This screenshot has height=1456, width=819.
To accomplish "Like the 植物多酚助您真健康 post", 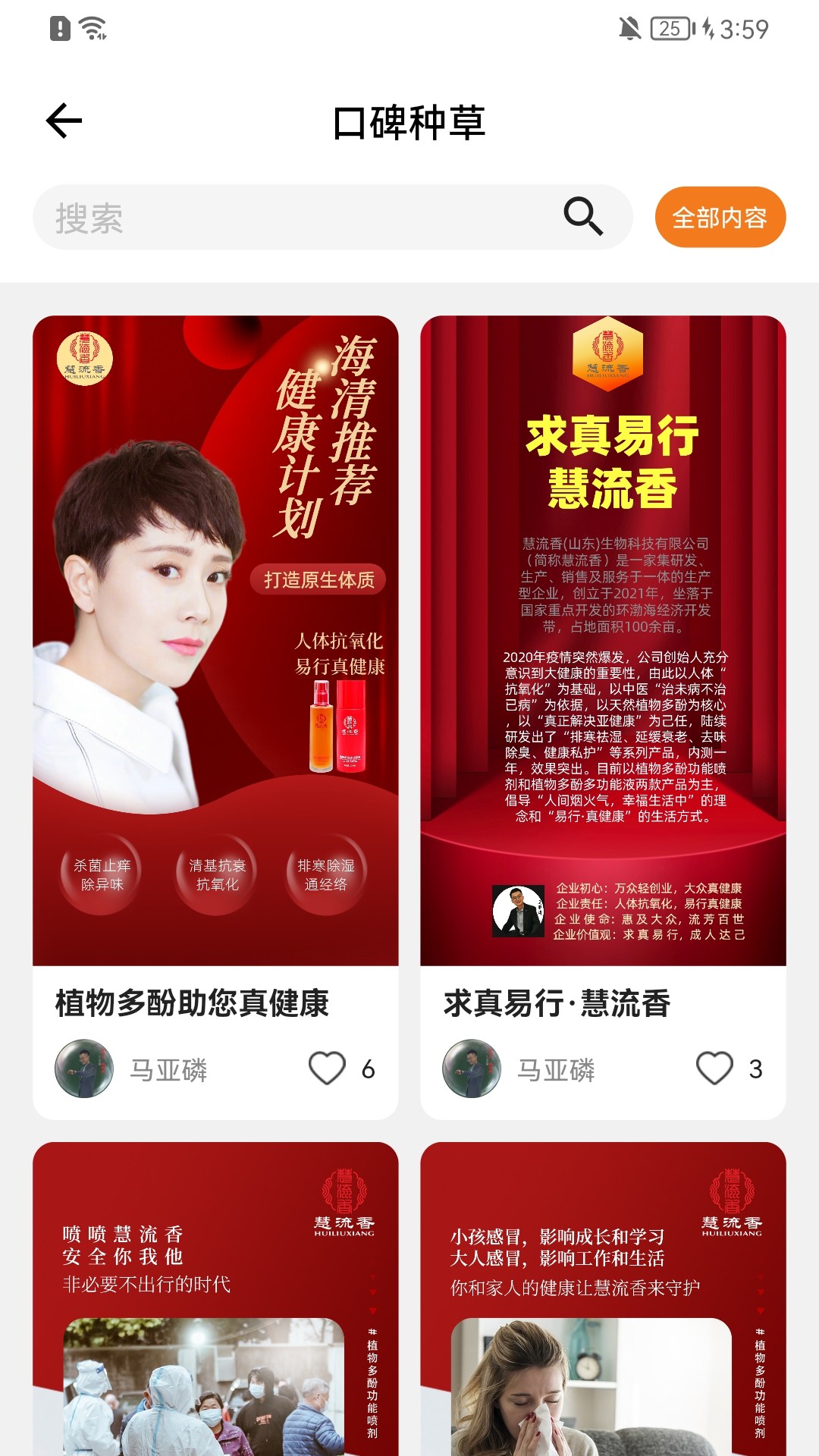I will [x=327, y=1068].
